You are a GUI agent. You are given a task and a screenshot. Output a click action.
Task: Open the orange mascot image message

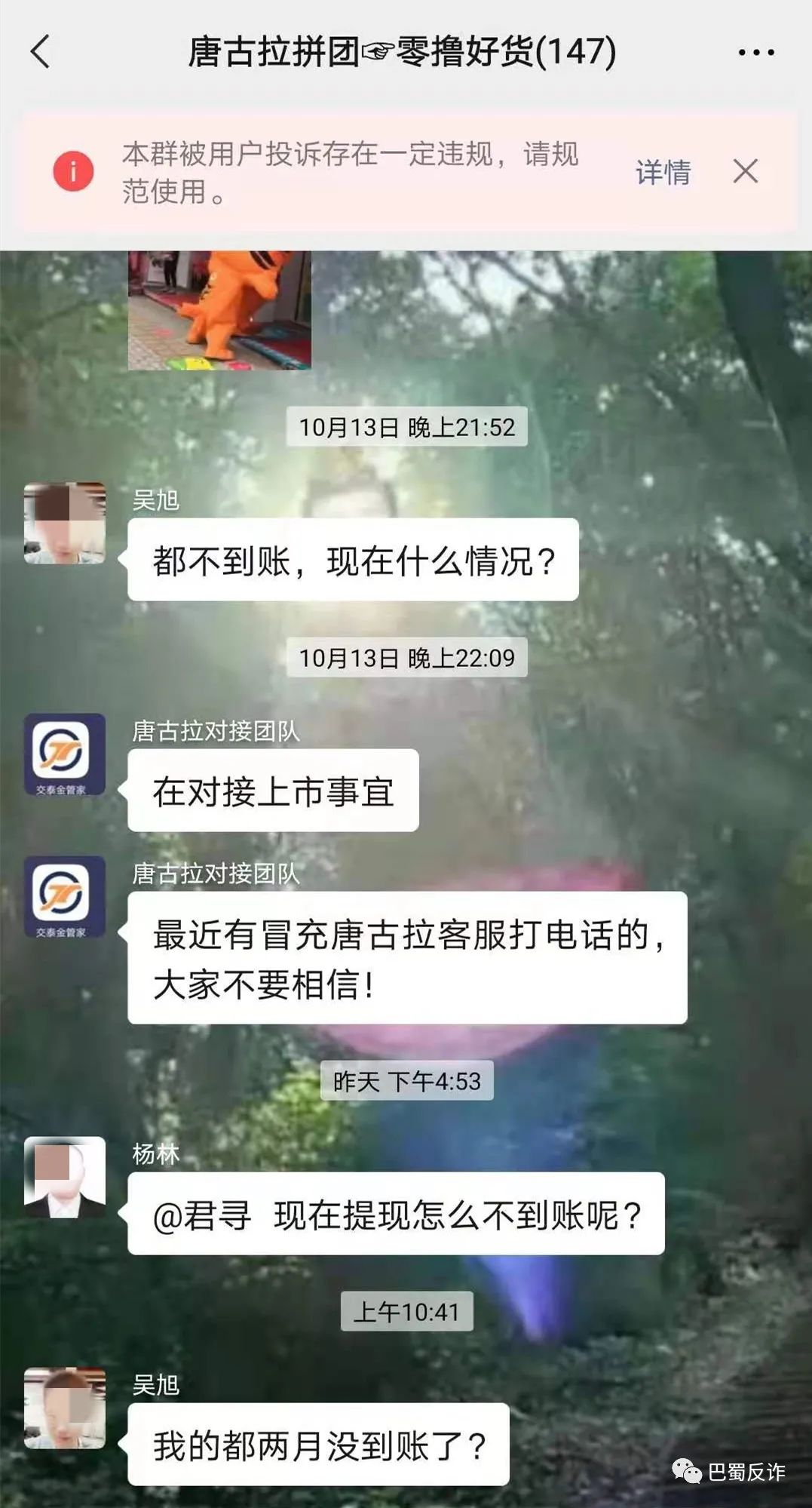[219, 310]
